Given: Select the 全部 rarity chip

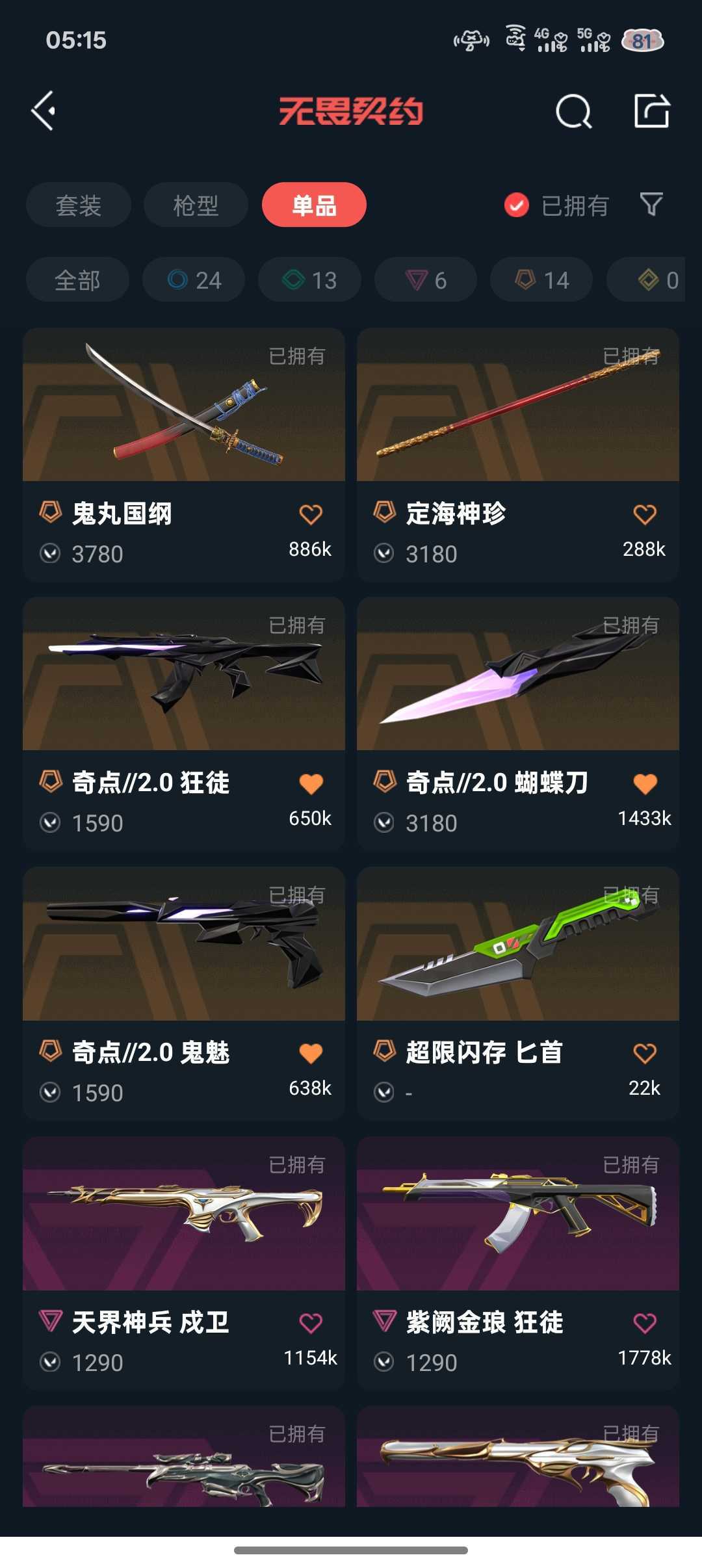Looking at the screenshot, I should (77, 280).
